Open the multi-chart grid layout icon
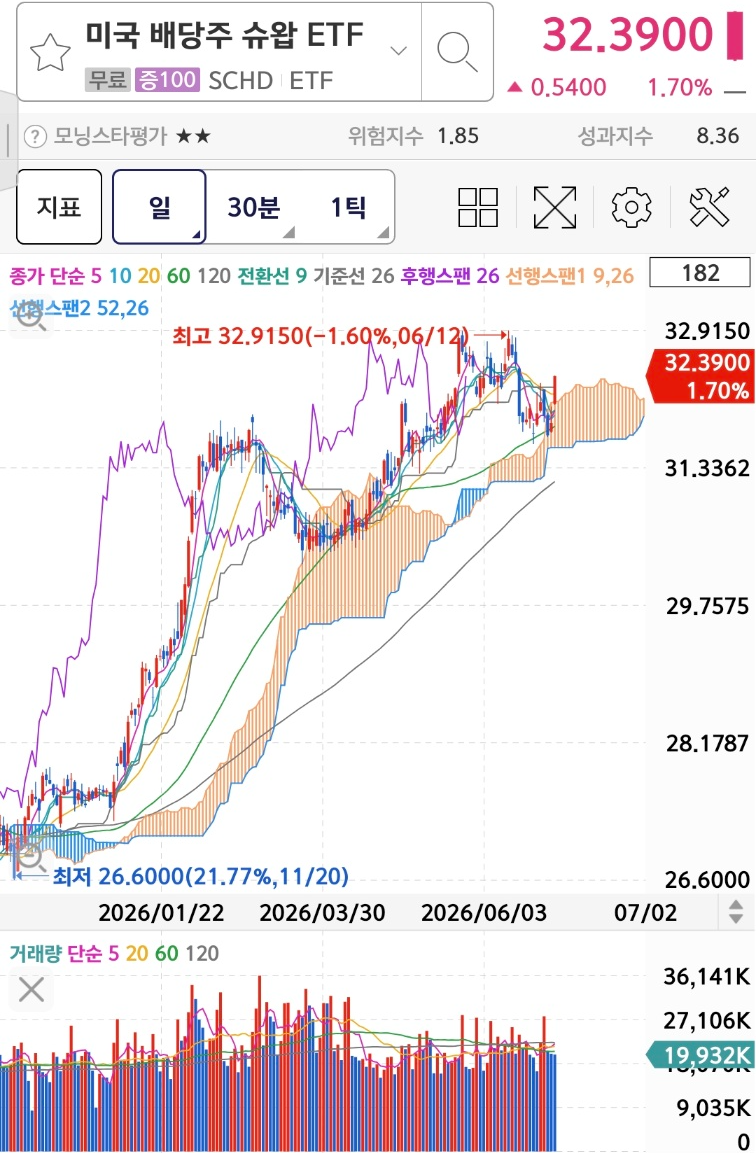 pyautogui.click(x=478, y=207)
